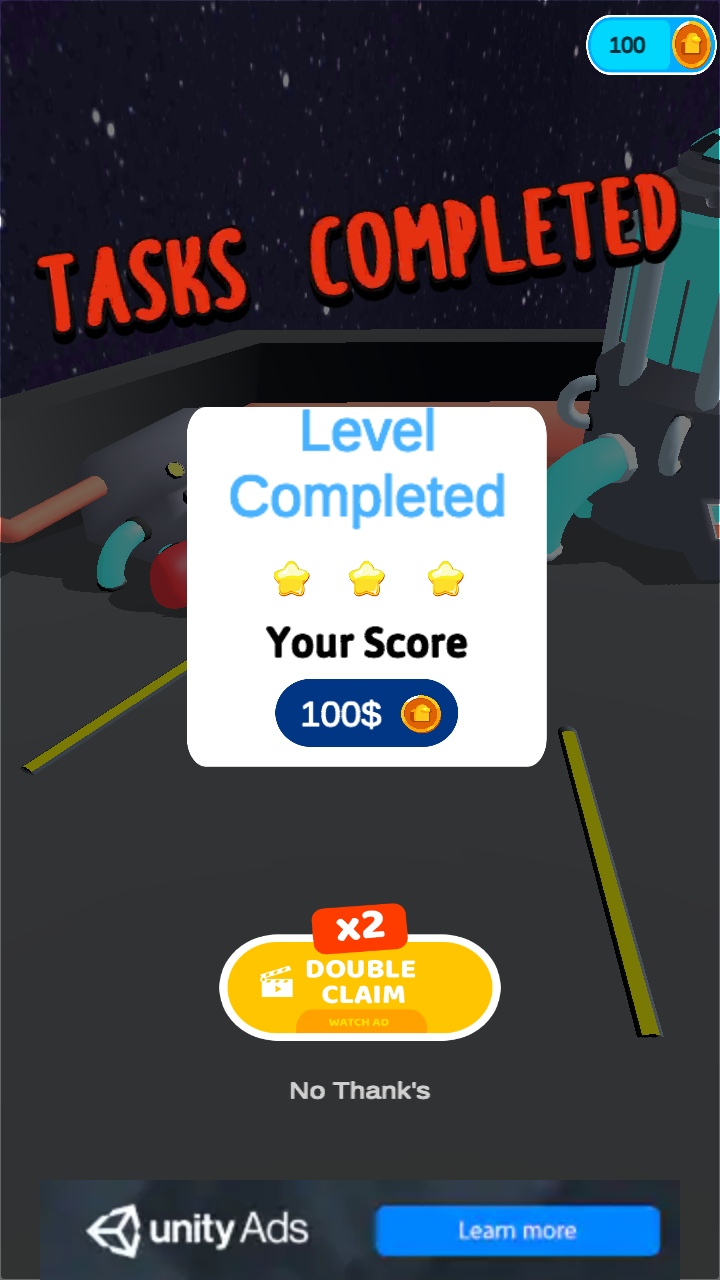720x1280 pixels.
Task: Tap the x2 Double Claim button
Action: tap(360, 986)
